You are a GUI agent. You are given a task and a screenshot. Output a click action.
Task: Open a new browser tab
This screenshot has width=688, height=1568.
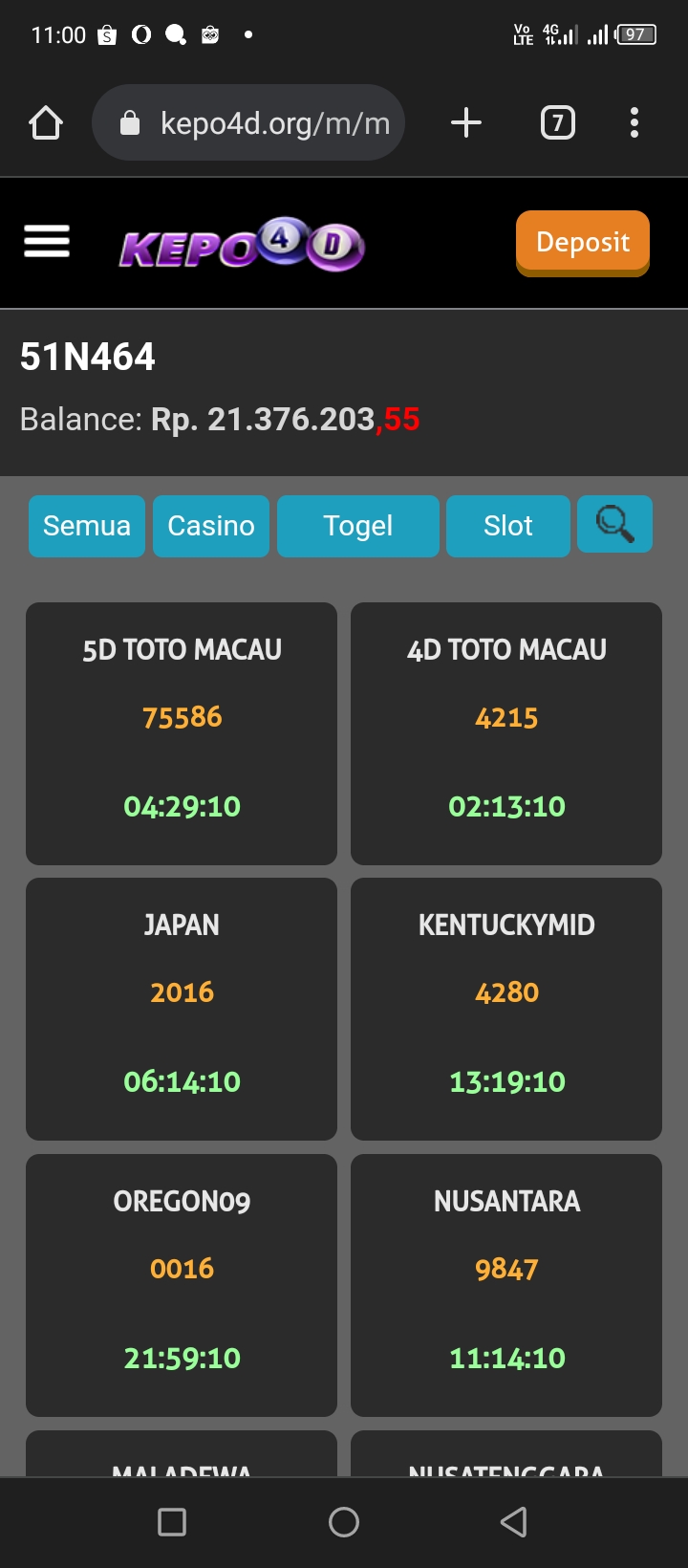(466, 123)
